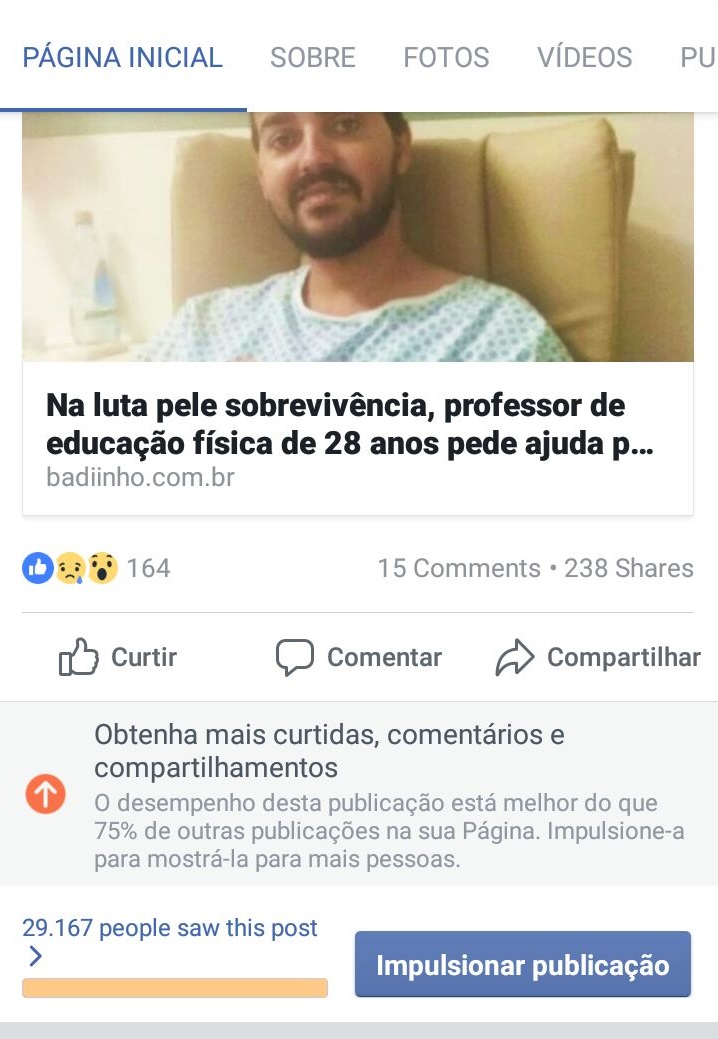Tap Comentar to comment on post

[x=358, y=657]
